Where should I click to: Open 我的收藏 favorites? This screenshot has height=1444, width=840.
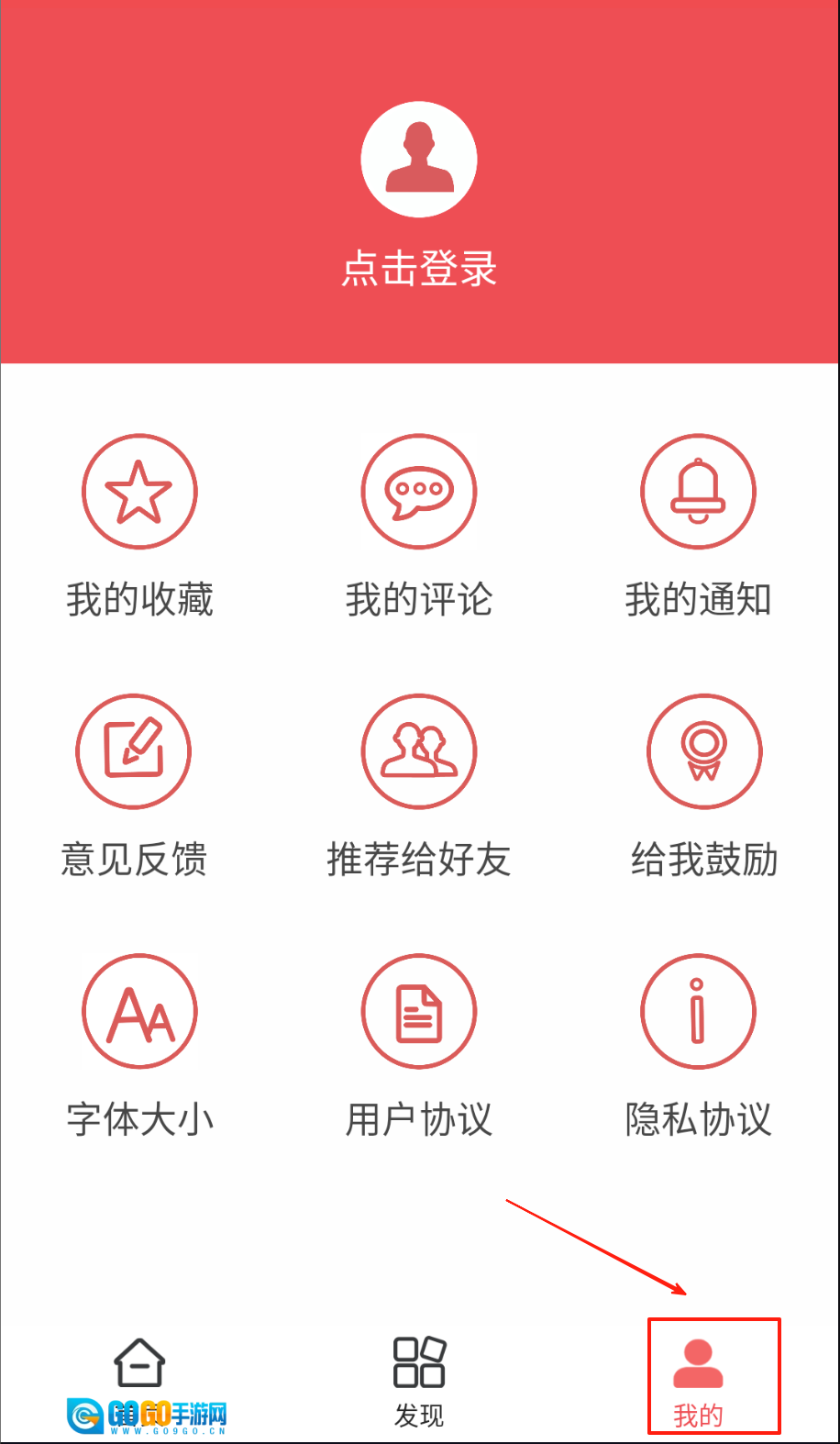[139, 492]
